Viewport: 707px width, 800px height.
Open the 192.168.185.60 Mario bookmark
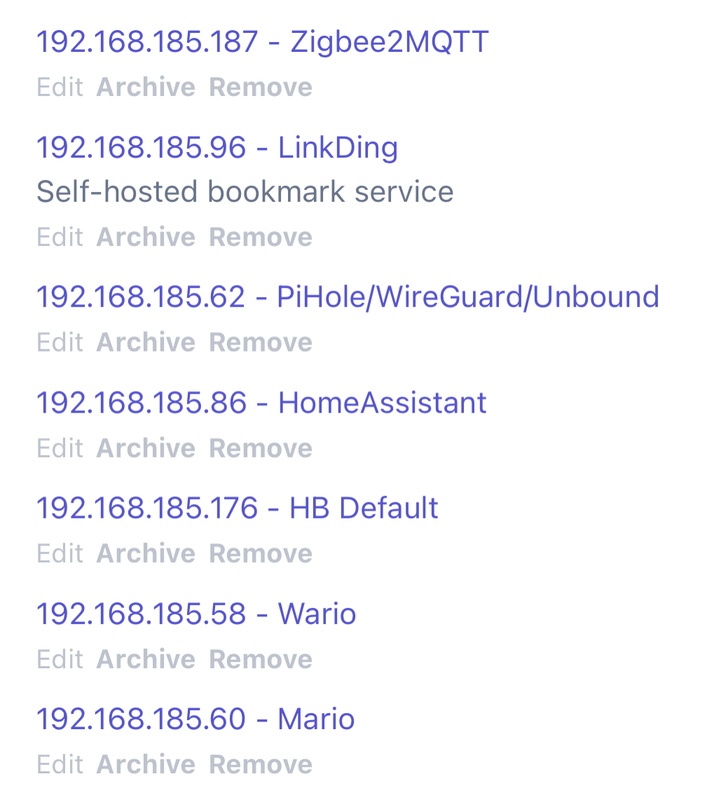(x=195, y=719)
